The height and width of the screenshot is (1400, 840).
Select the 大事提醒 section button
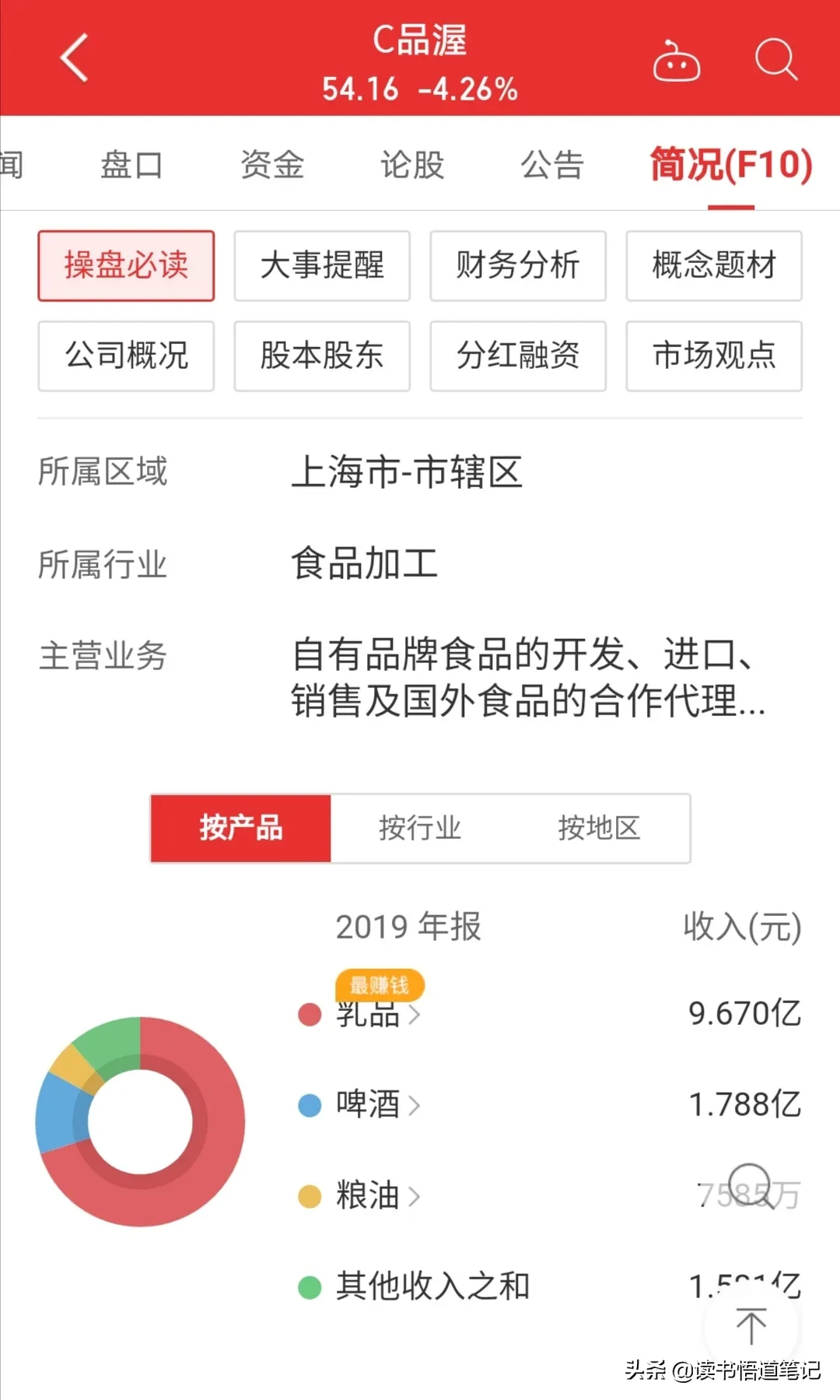[322, 265]
